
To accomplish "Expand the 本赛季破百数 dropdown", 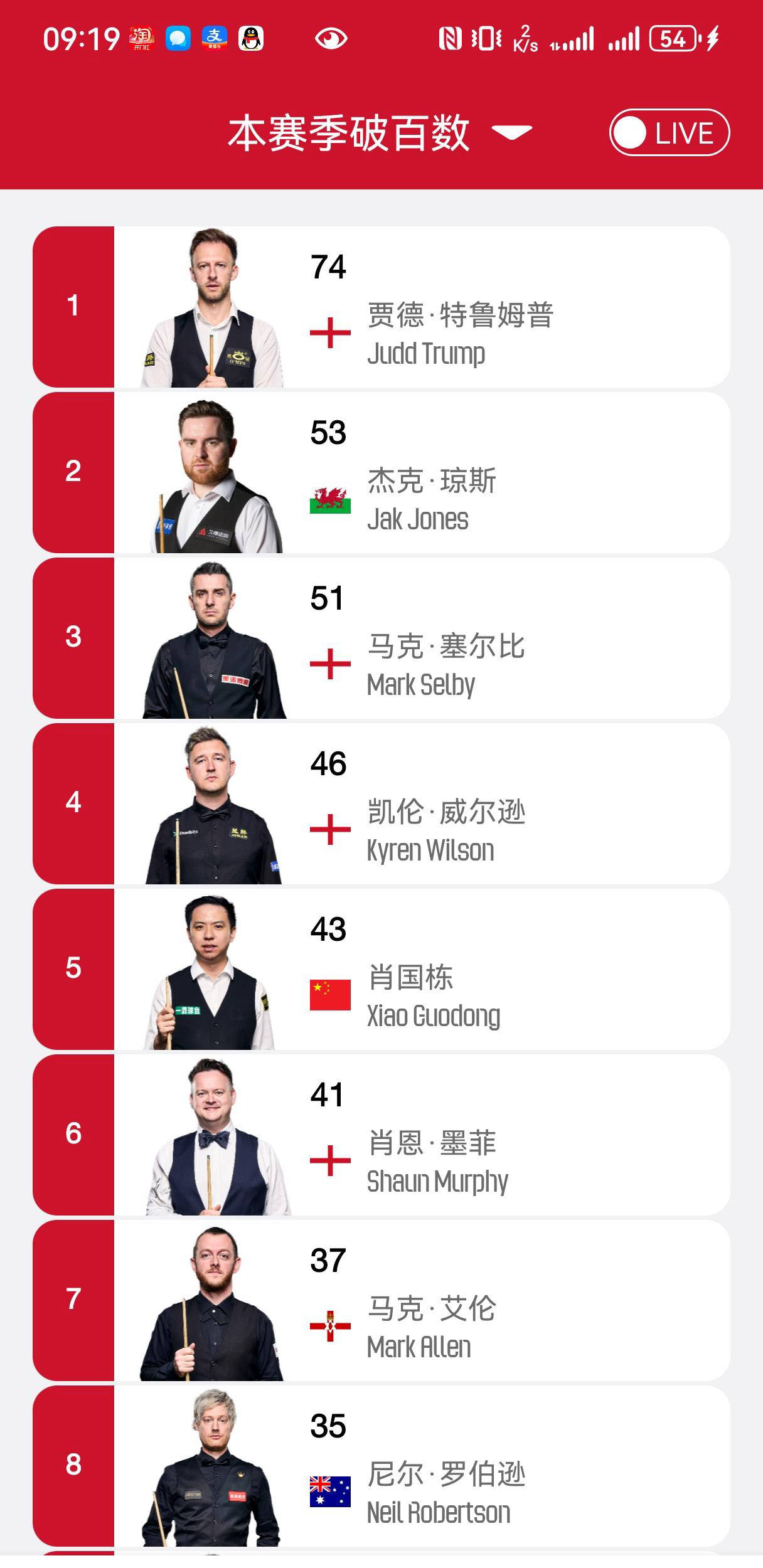I will click(x=511, y=132).
